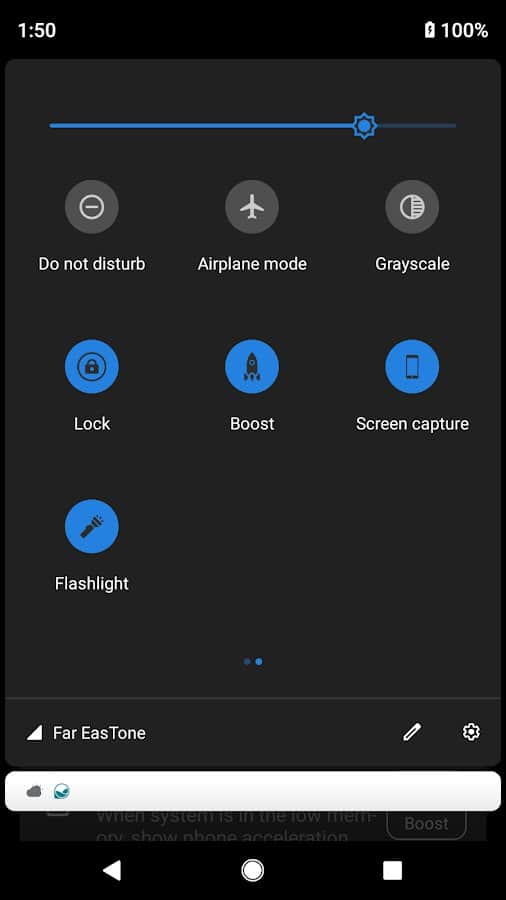Edit quick settings with the pencil icon
The height and width of the screenshot is (900, 506).
point(412,732)
